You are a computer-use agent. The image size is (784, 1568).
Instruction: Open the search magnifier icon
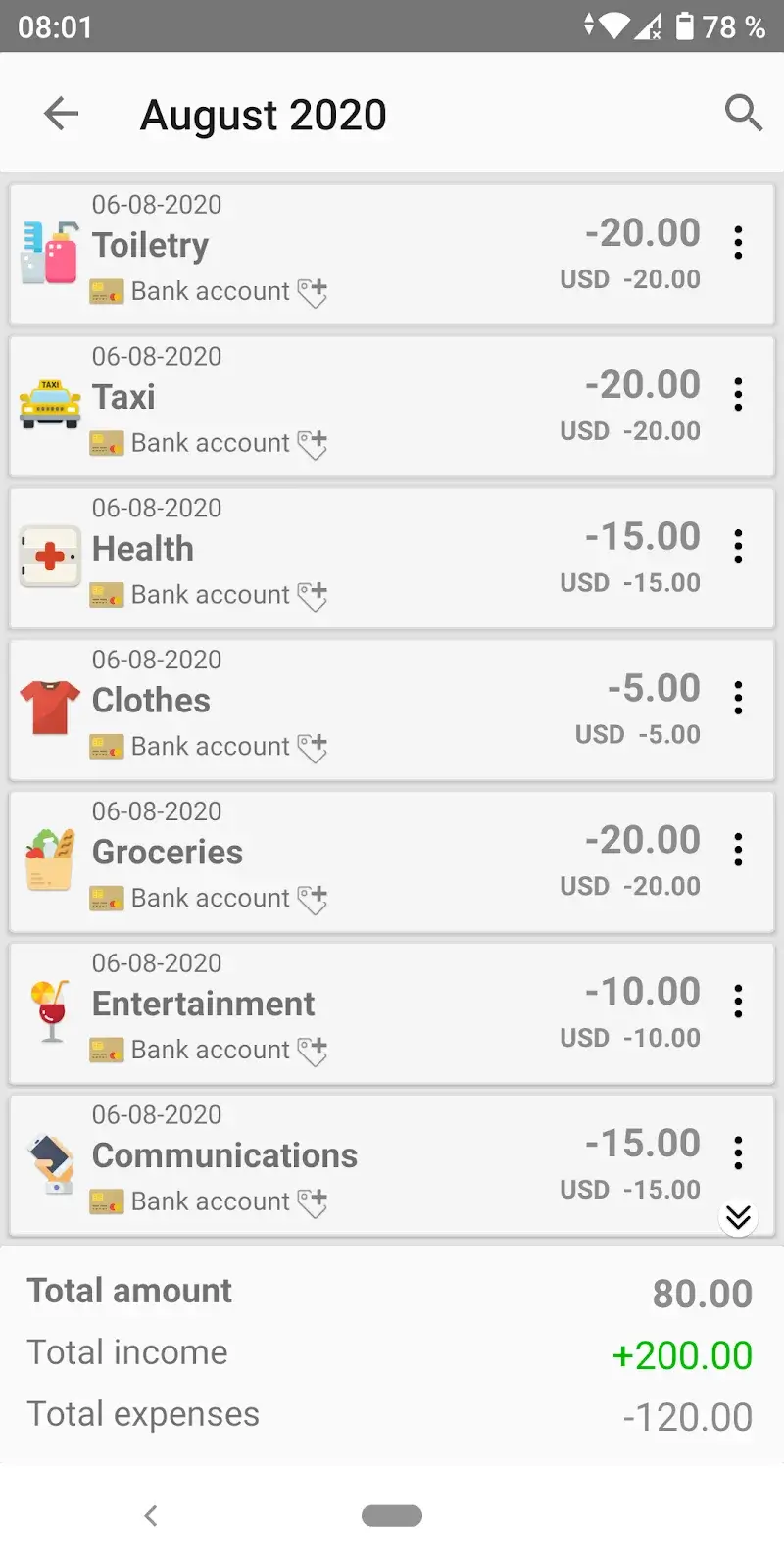coord(743,114)
